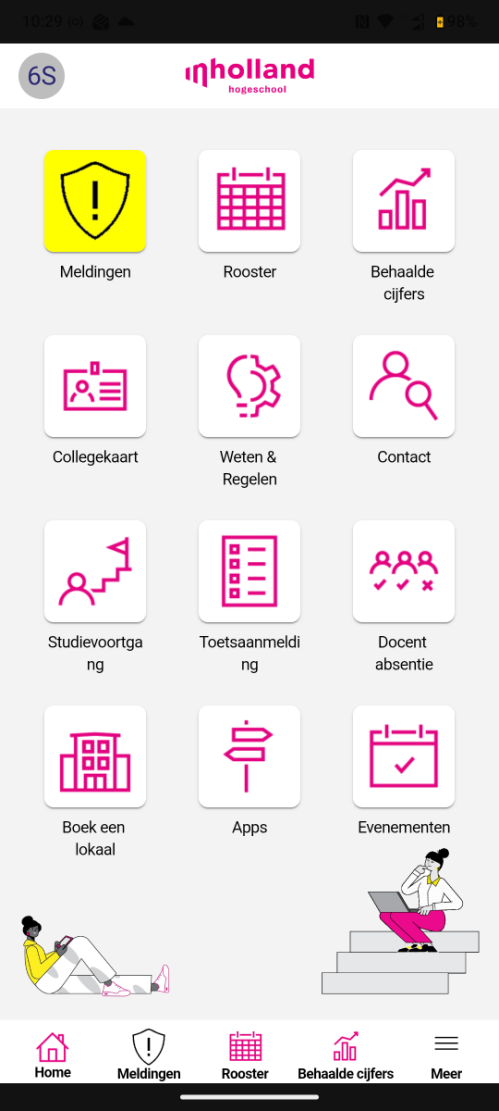Screen dimensions: 499x1111
Task: Open the Meldingen shield tile
Action: (95, 201)
